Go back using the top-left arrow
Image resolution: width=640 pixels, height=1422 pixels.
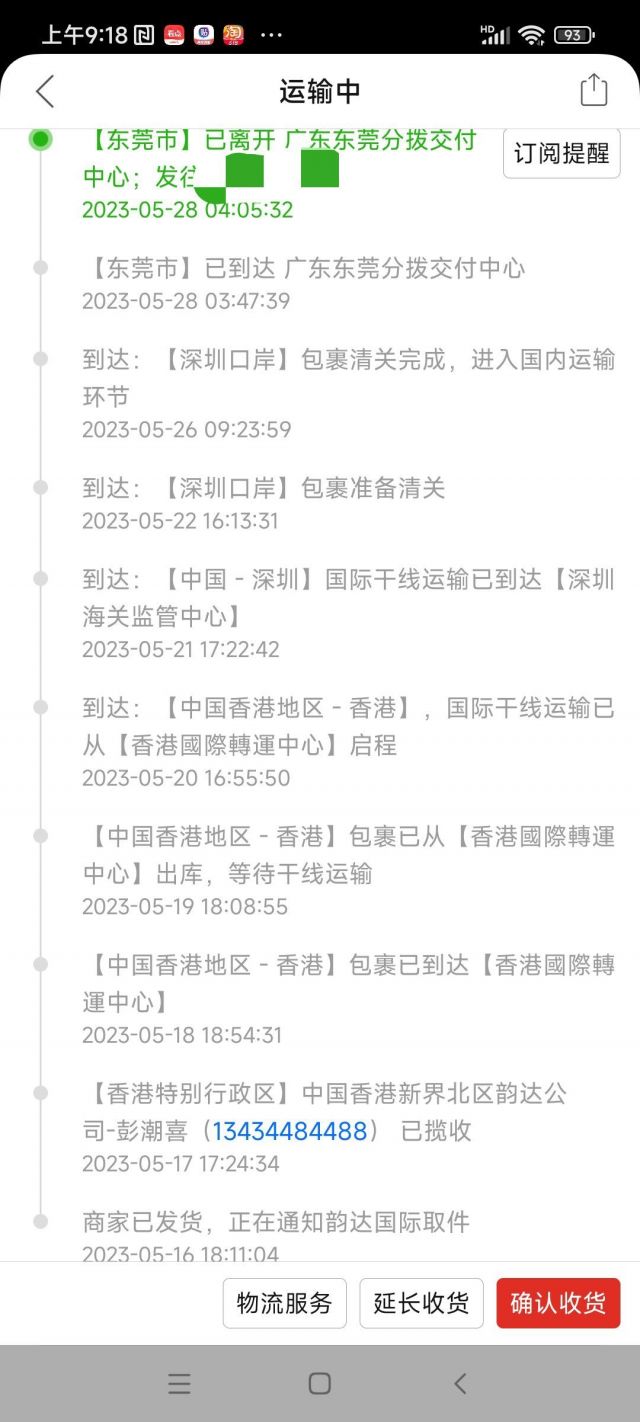pyautogui.click(x=44, y=91)
